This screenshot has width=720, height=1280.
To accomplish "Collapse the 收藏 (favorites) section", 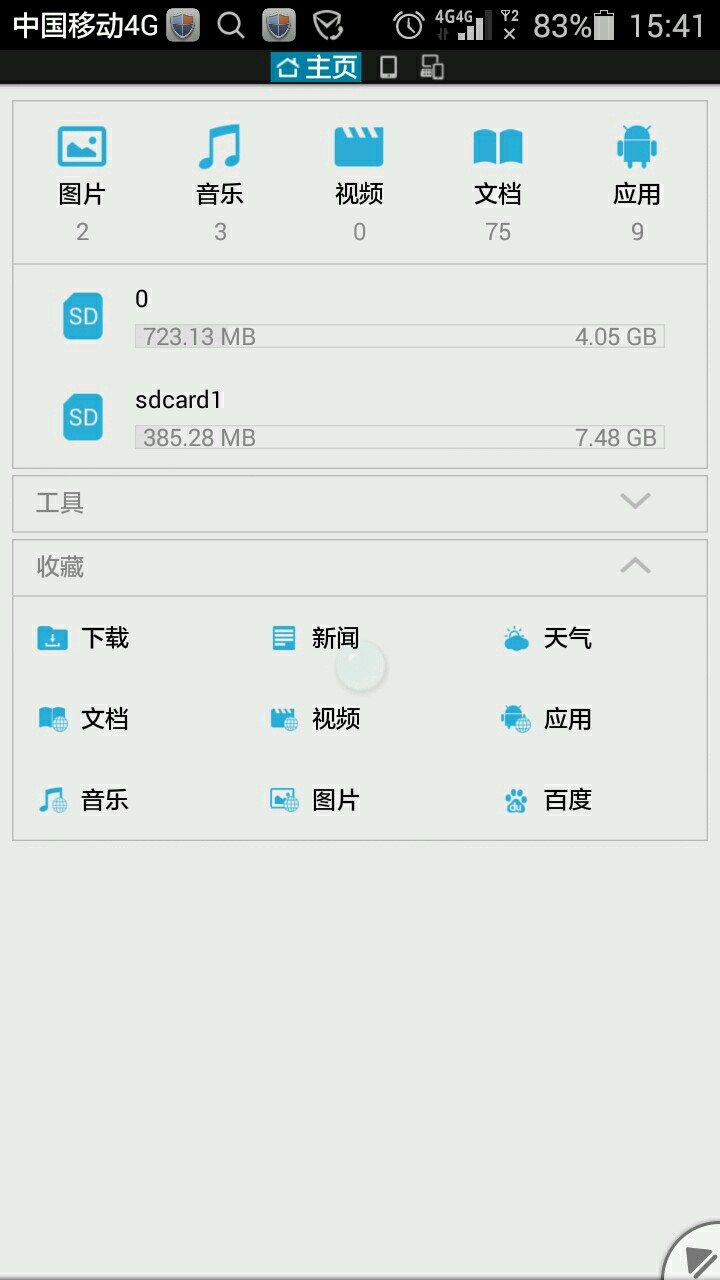I will click(360, 567).
